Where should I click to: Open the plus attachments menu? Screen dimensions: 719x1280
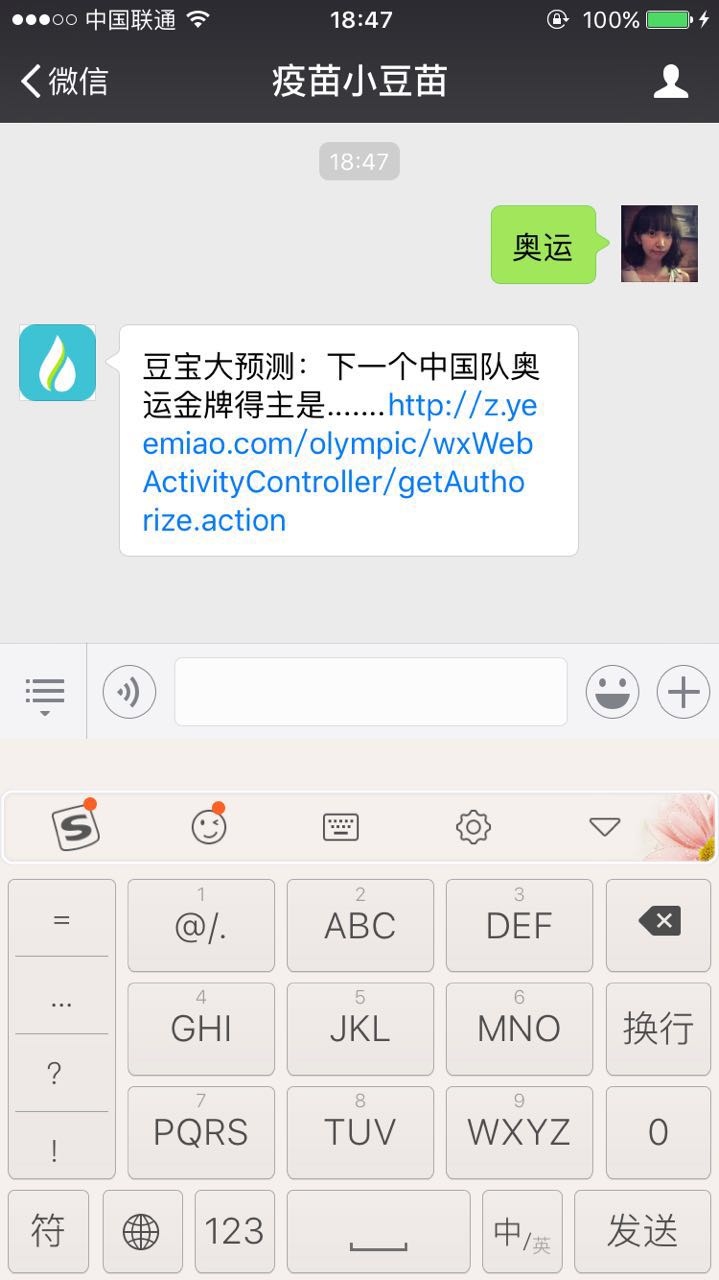coord(683,692)
